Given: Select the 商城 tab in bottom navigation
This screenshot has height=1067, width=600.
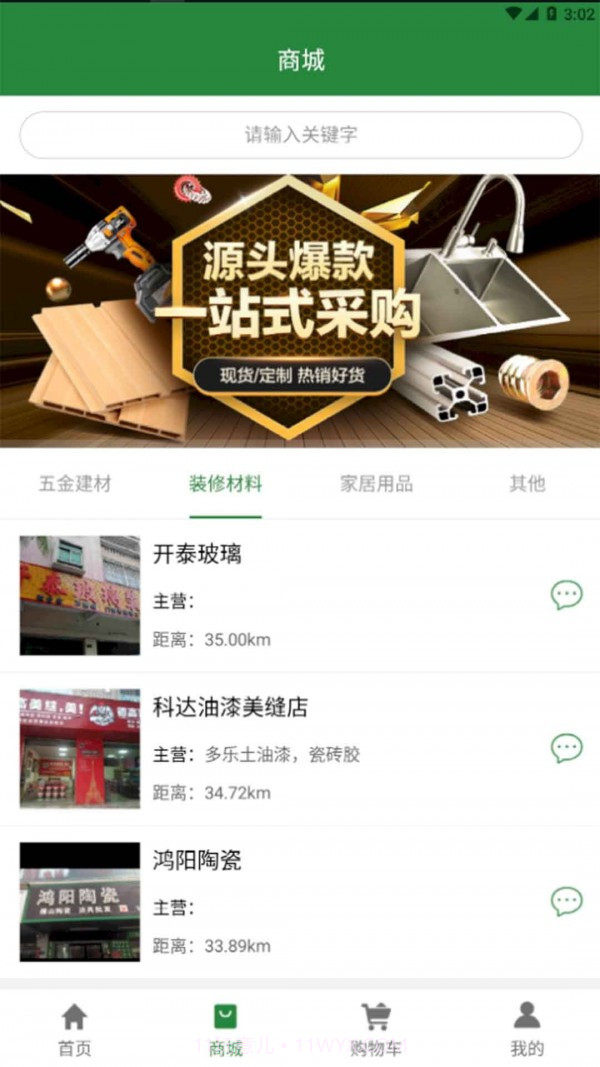Looking at the screenshot, I should click(x=225, y=1030).
